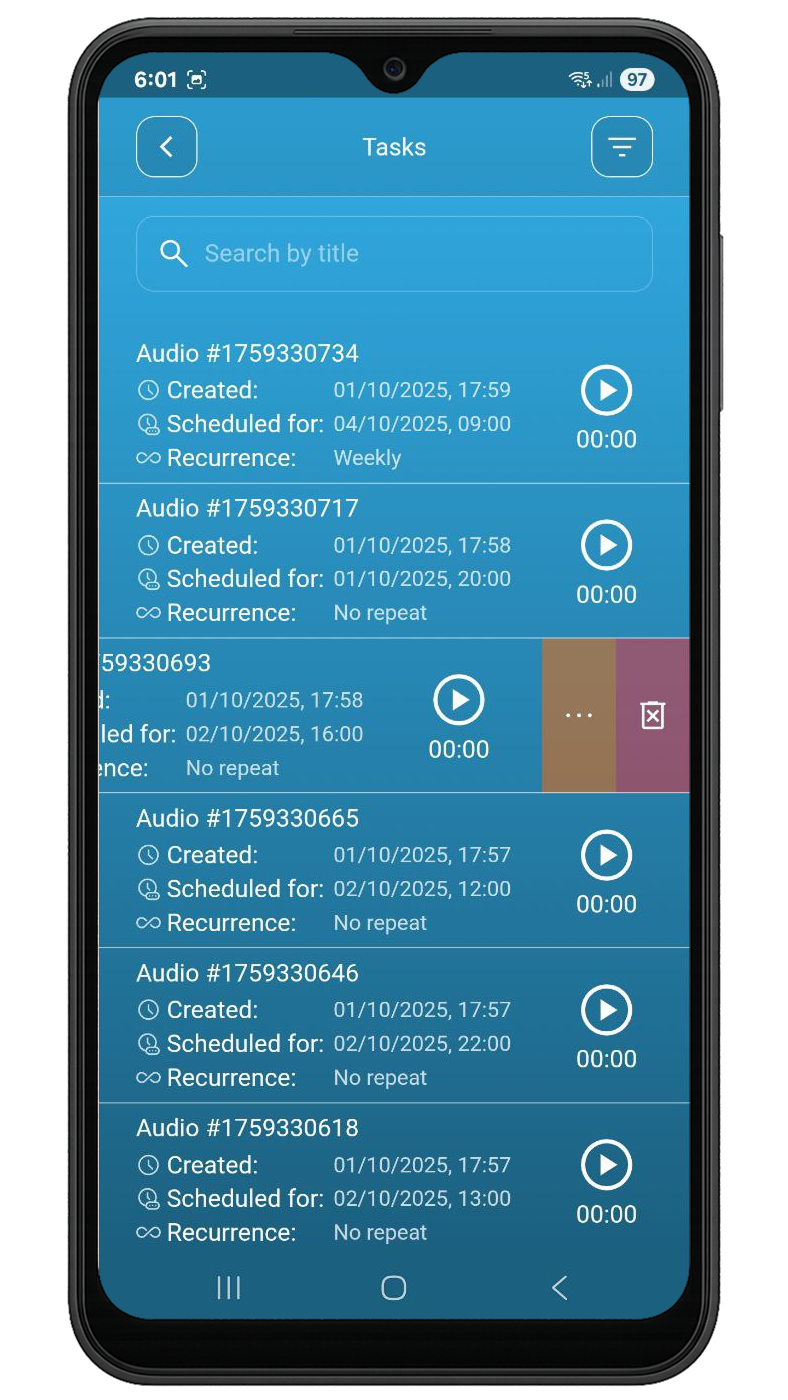788x1400 pixels.
Task: Tap the scheduled calendar icon on Audio #1759330665
Action: 151,889
